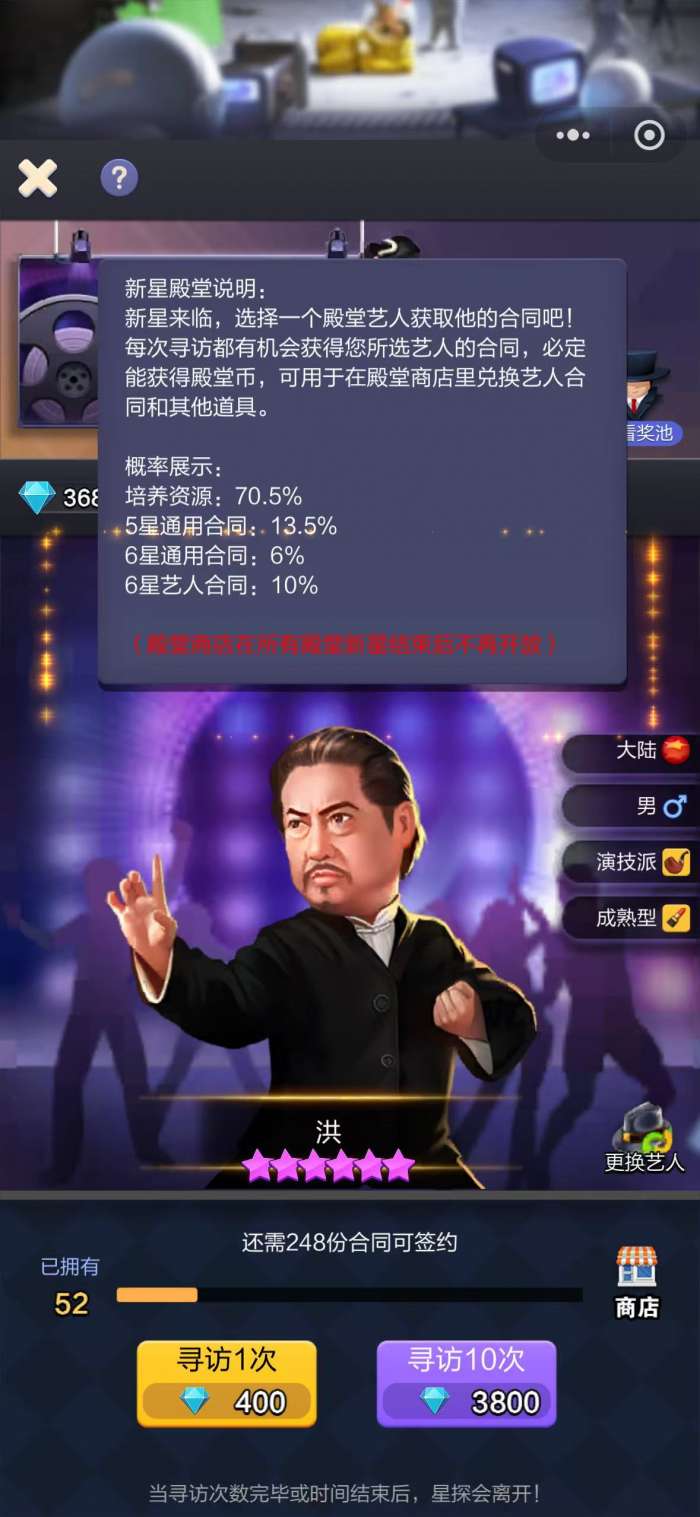The height and width of the screenshot is (1517, 700).
Task: Open the question mark help icon
Action: (119, 179)
